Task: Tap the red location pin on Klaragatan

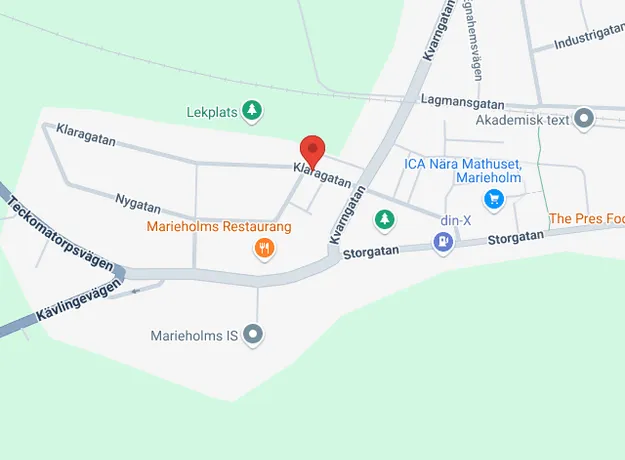Action: pos(313,152)
